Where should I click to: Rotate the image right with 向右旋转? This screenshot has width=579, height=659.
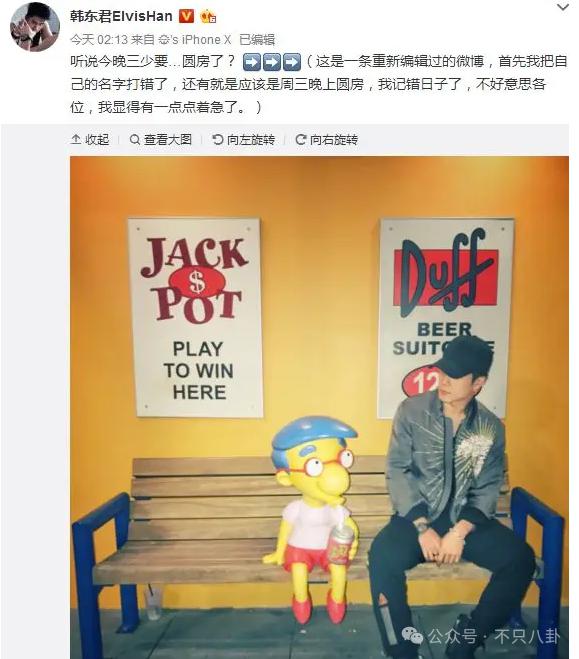[327, 139]
